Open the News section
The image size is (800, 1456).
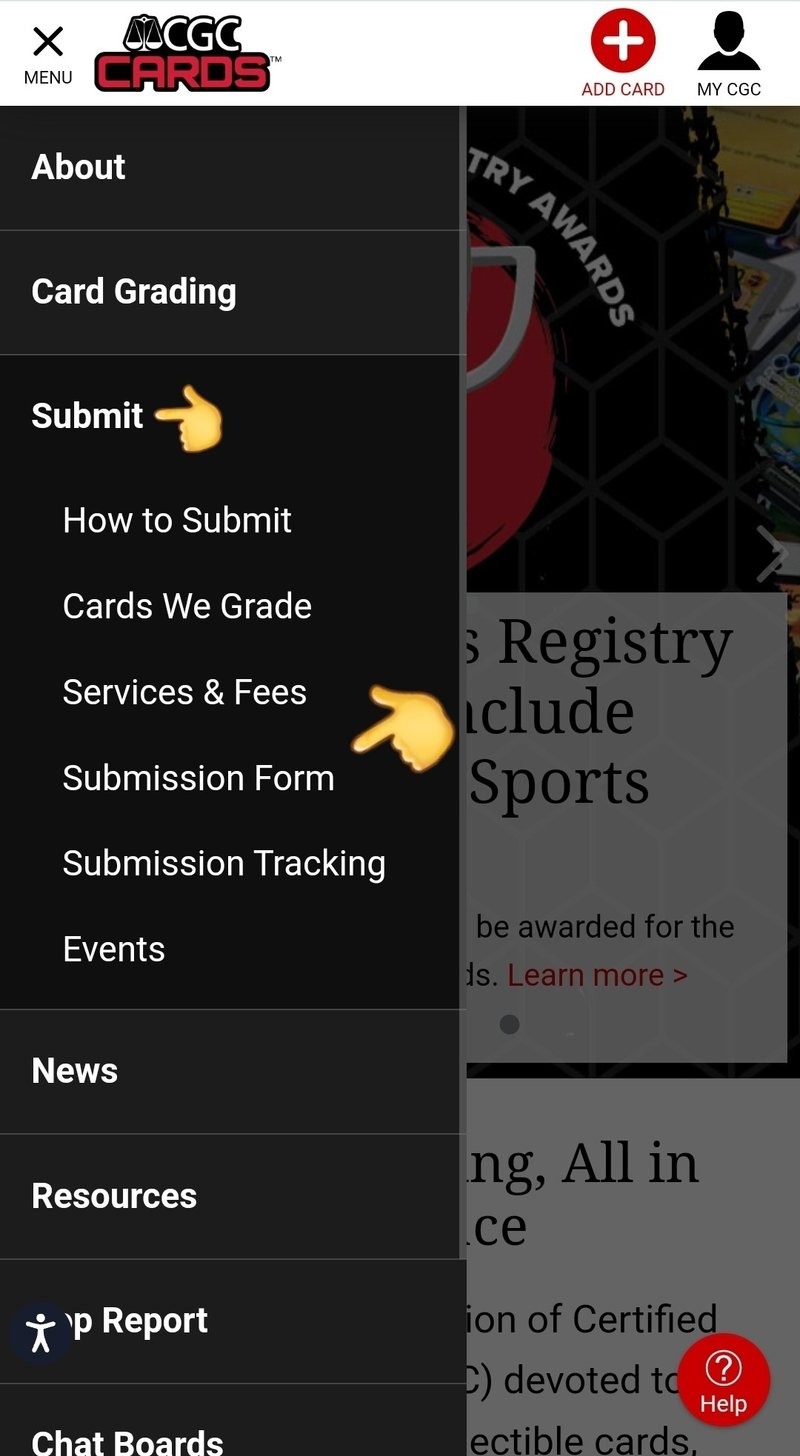pos(75,1071)
